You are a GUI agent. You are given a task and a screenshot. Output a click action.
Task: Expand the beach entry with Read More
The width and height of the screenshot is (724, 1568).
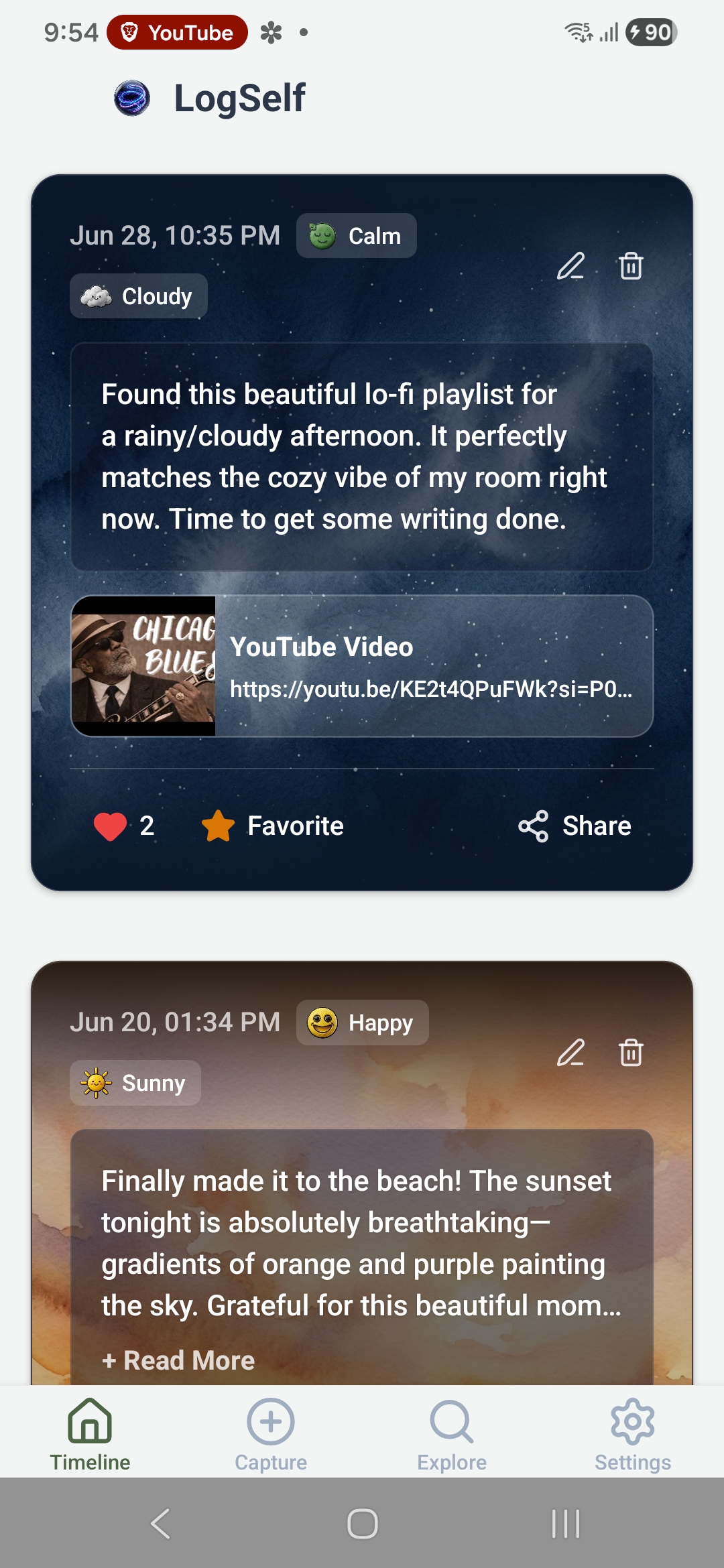(178, 1360)
